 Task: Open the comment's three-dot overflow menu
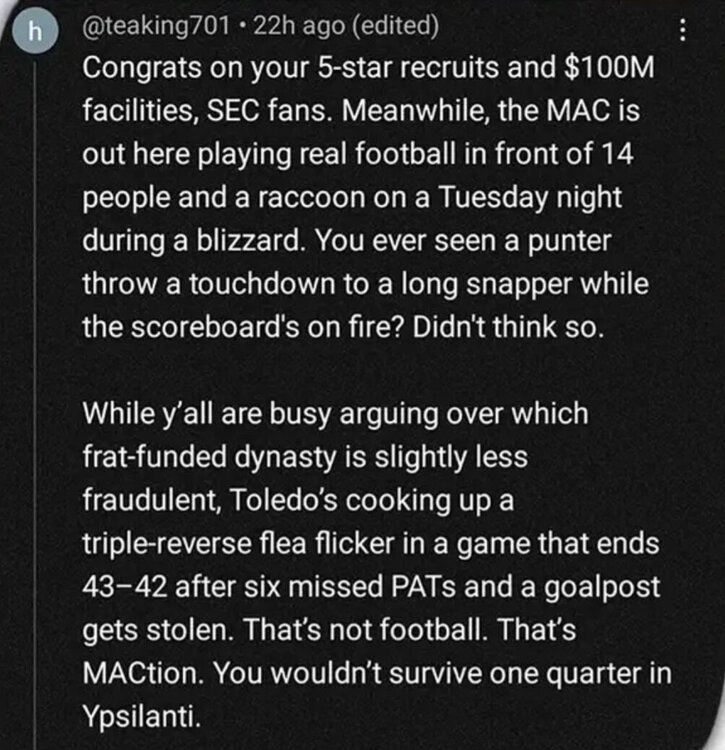683,30
